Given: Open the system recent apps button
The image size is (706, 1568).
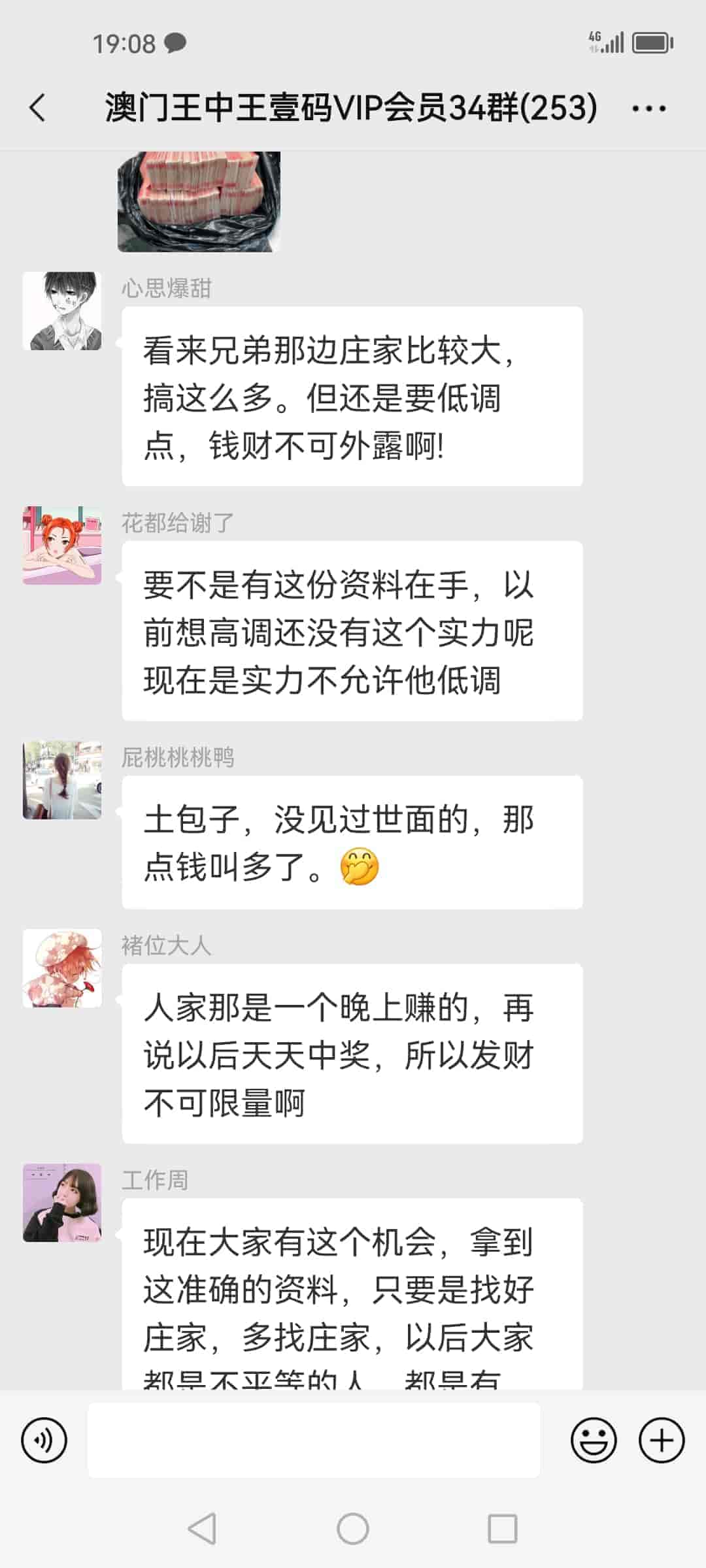Looking at the screenshot, I should coord(502,1529).
